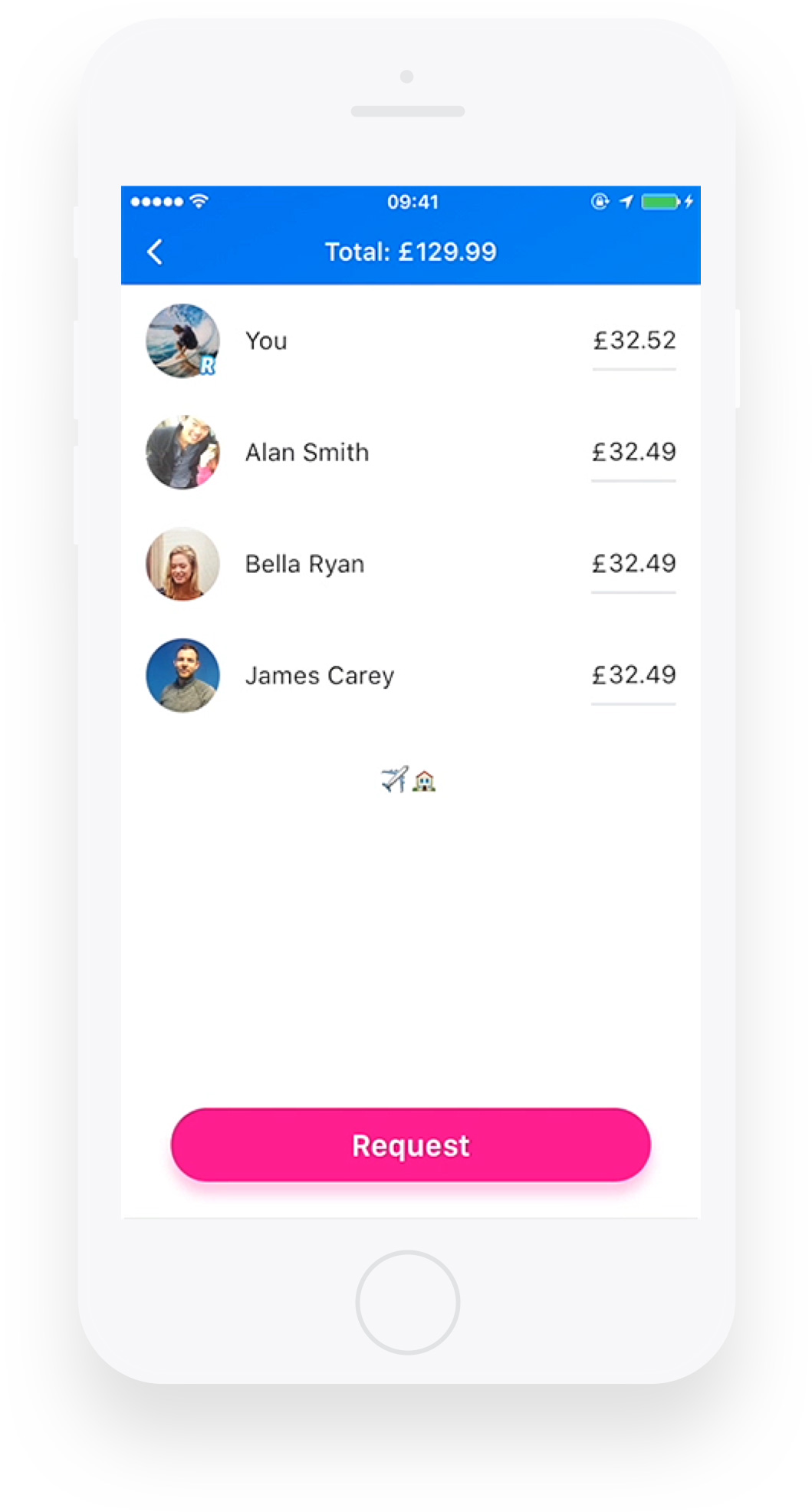Edit the note with plane and house emojis
This screenshot has width=812, height=1512.
point(409,780)
